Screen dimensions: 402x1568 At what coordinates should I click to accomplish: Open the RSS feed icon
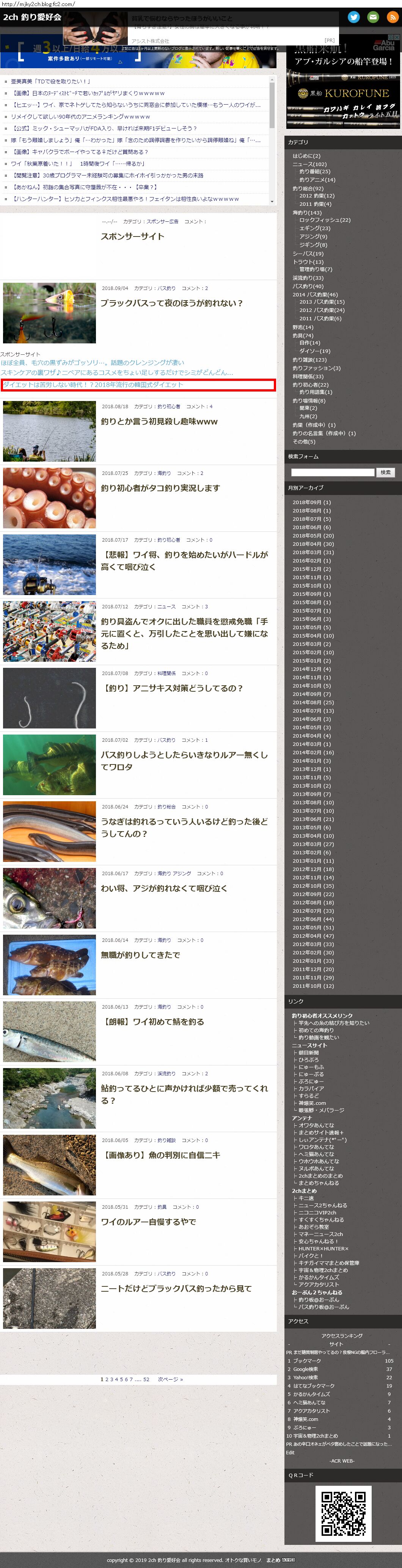click(x=392, y=17)
